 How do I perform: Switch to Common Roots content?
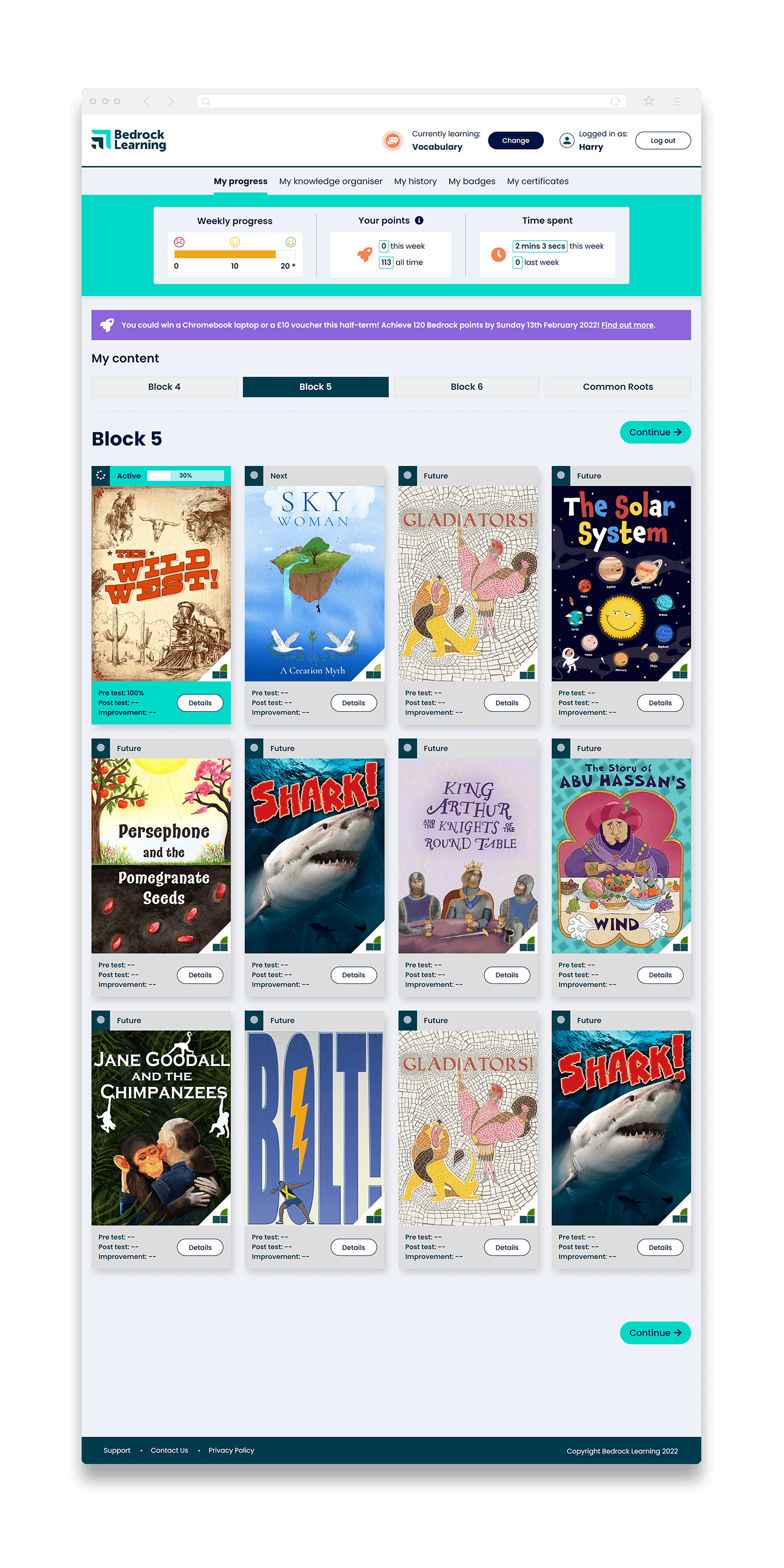[618, 387]
